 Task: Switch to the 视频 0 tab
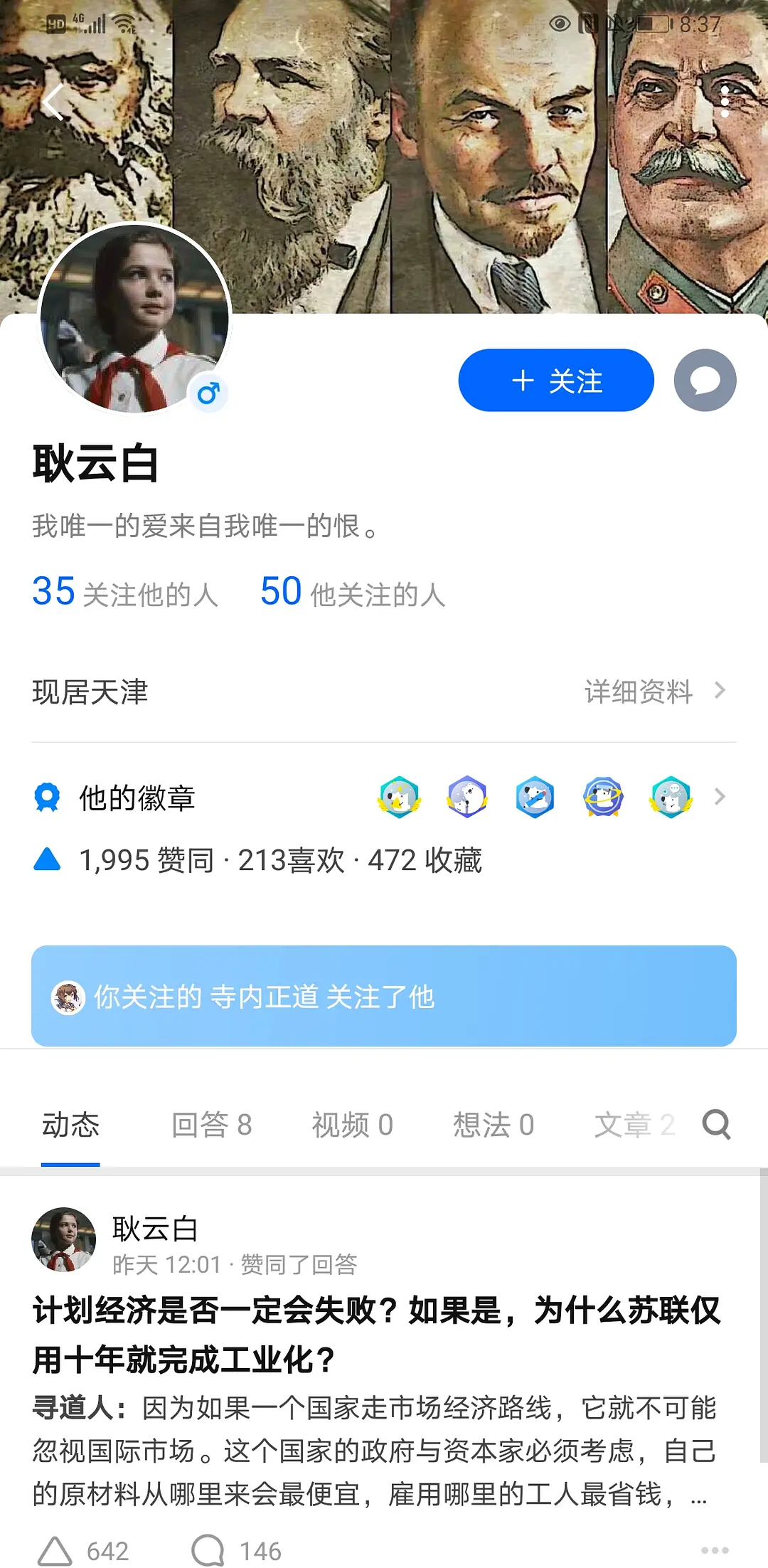click(352, 1125)
